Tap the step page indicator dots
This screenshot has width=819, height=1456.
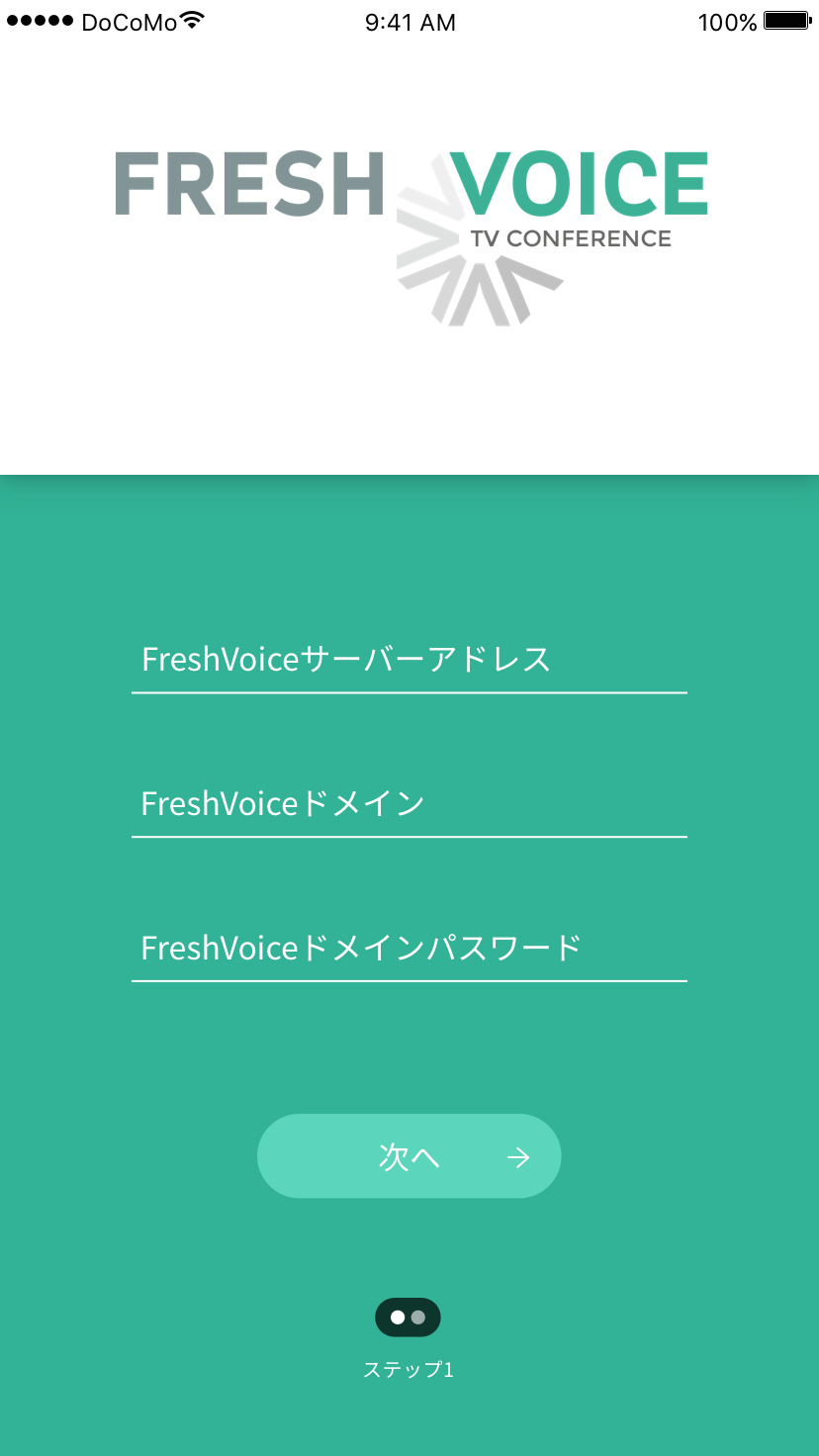(408, 1318)
